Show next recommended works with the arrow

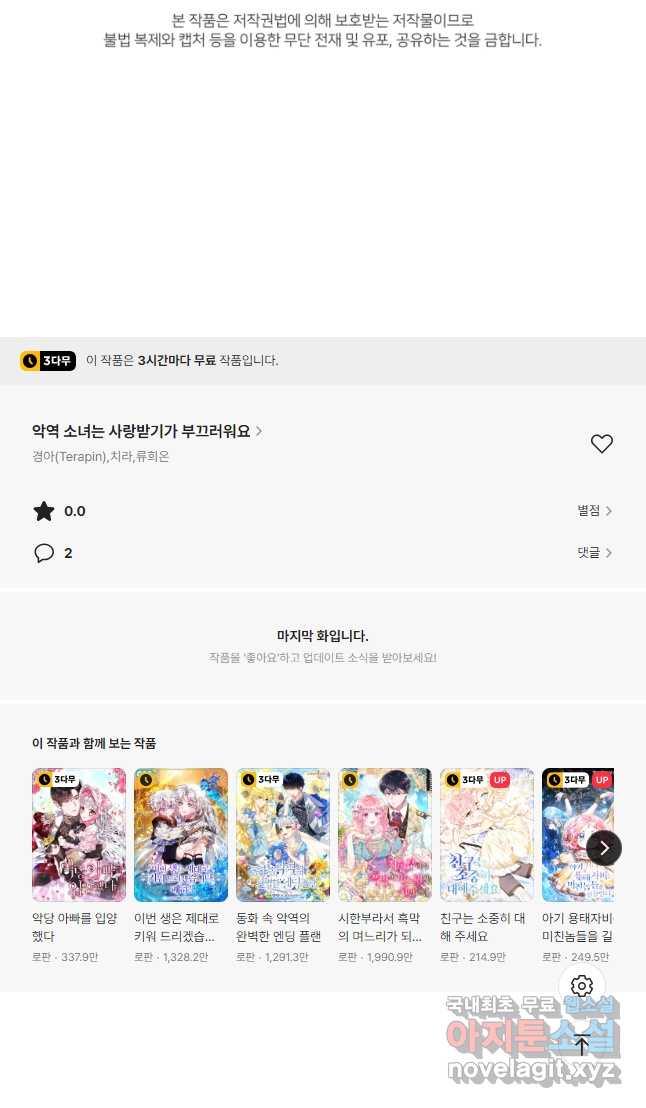point(604,848)
